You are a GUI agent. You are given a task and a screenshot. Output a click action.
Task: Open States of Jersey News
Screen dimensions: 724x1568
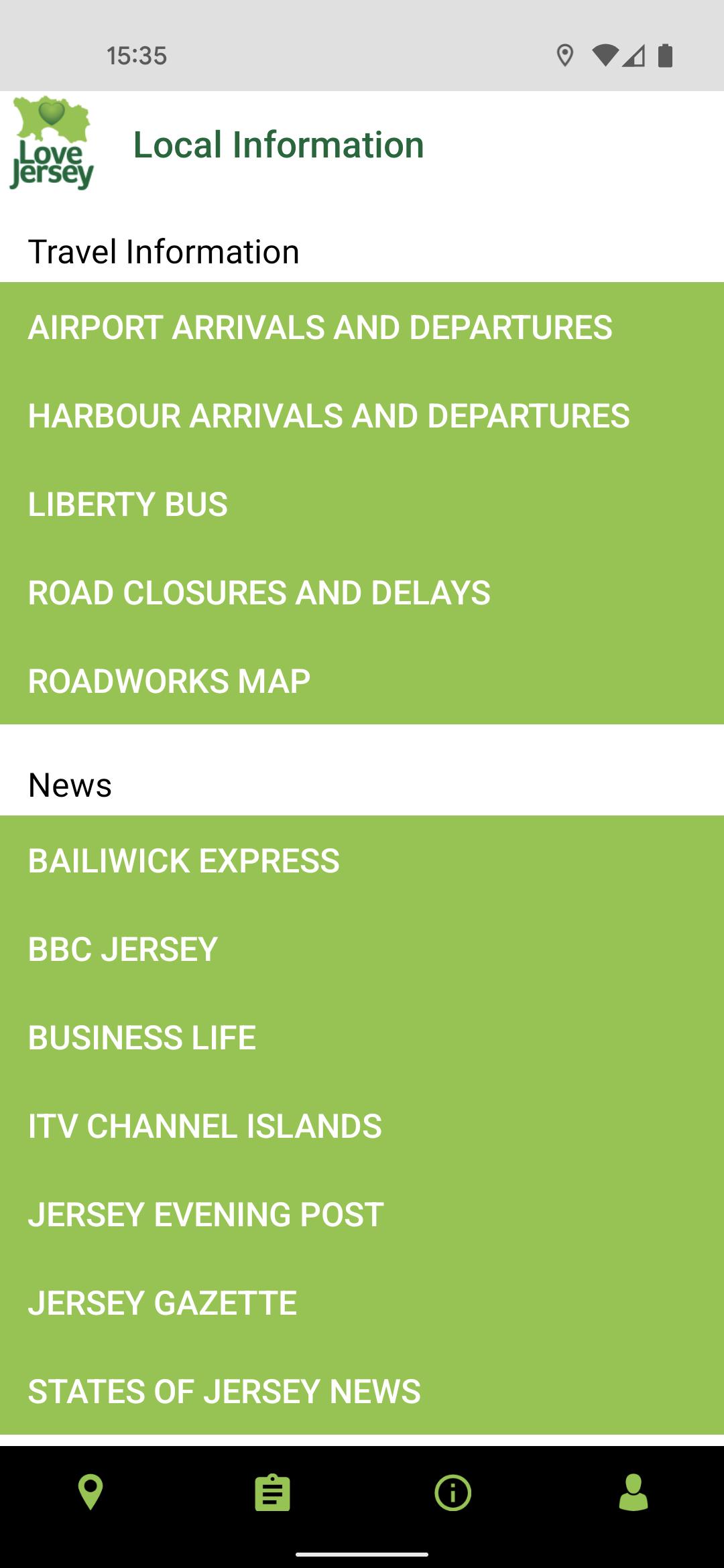(x=362, y=1391)
